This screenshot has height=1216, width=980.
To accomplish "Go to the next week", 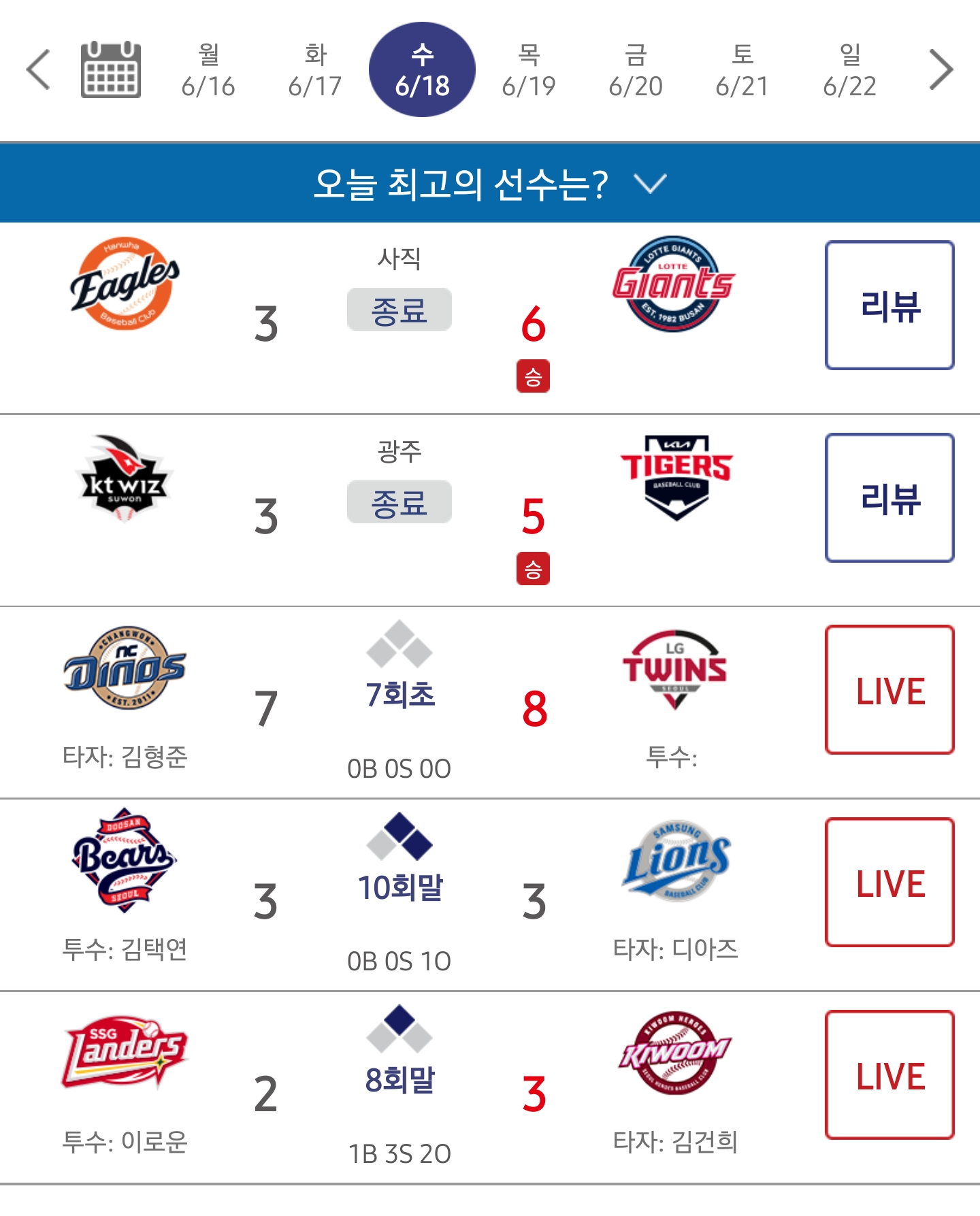I will click(941, 69).
